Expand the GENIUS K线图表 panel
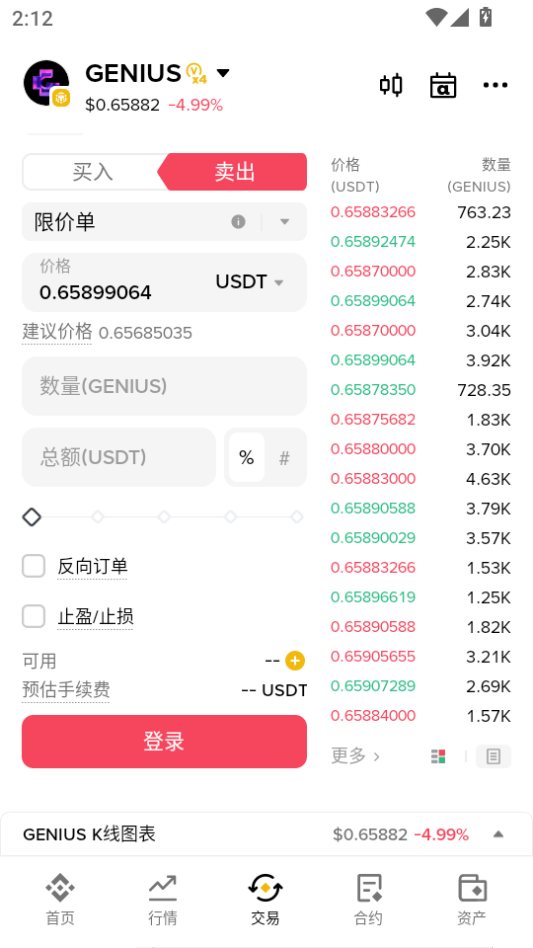Viewport: 533px width, 948px height. (266, 834)
